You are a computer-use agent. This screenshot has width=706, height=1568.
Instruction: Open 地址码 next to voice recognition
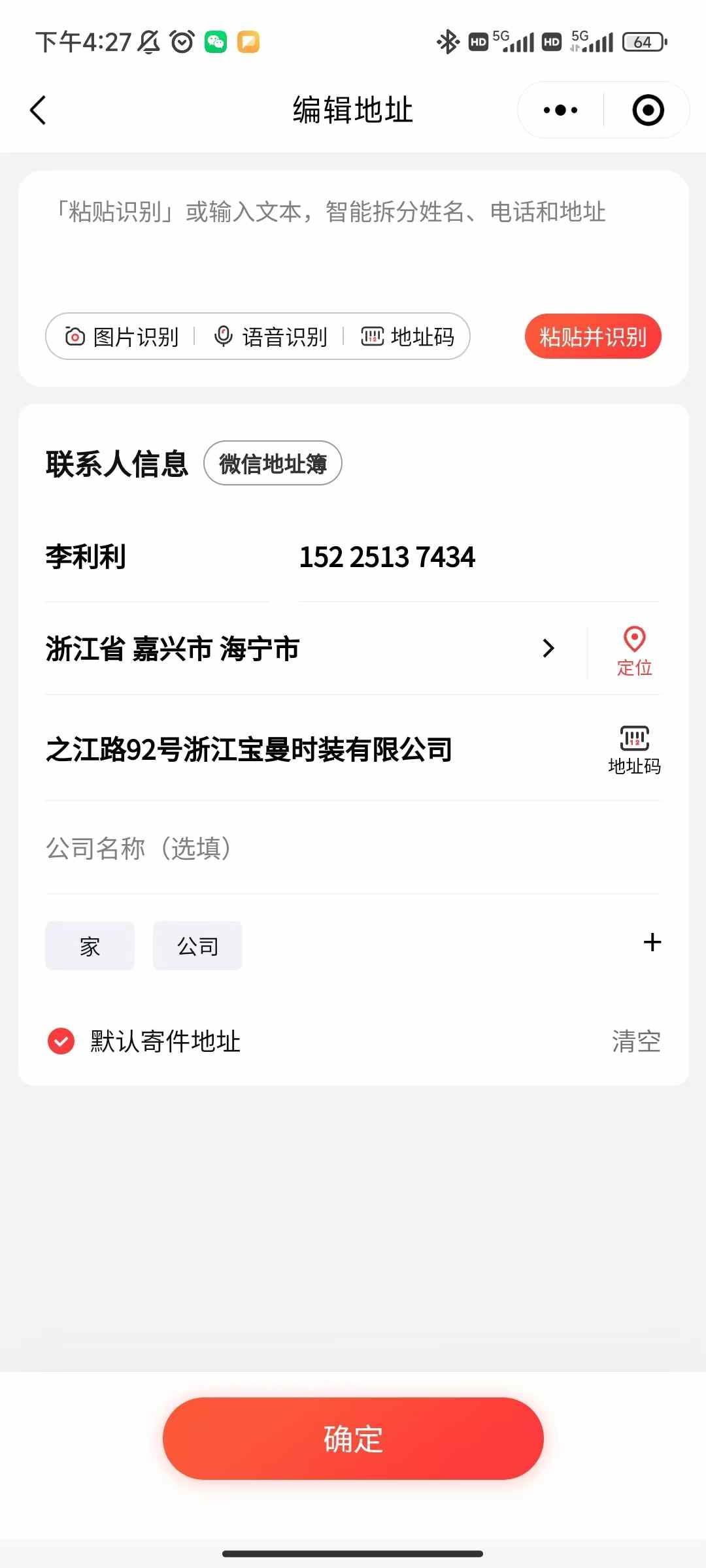click(x=408, y=336)
